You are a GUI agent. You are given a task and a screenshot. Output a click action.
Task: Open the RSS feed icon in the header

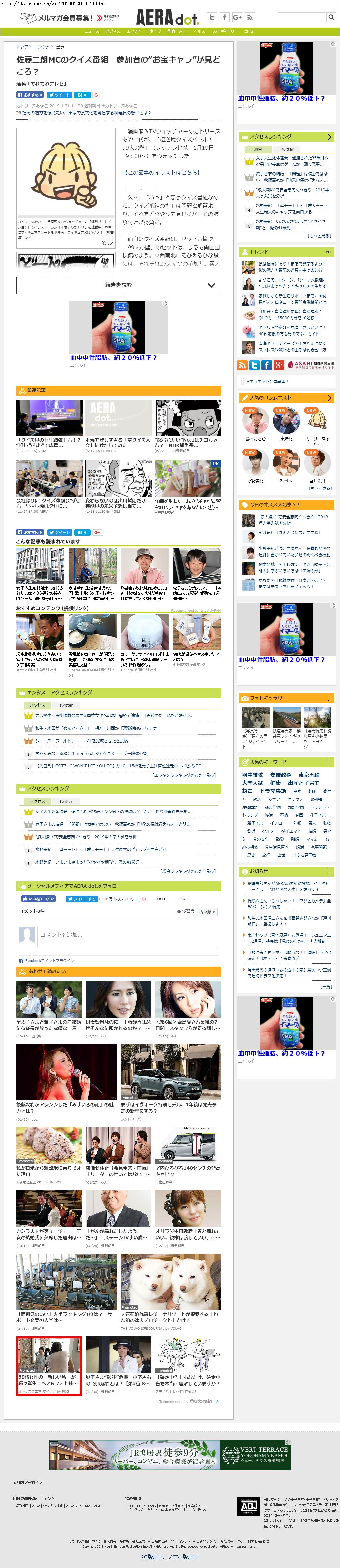[250, 18]
